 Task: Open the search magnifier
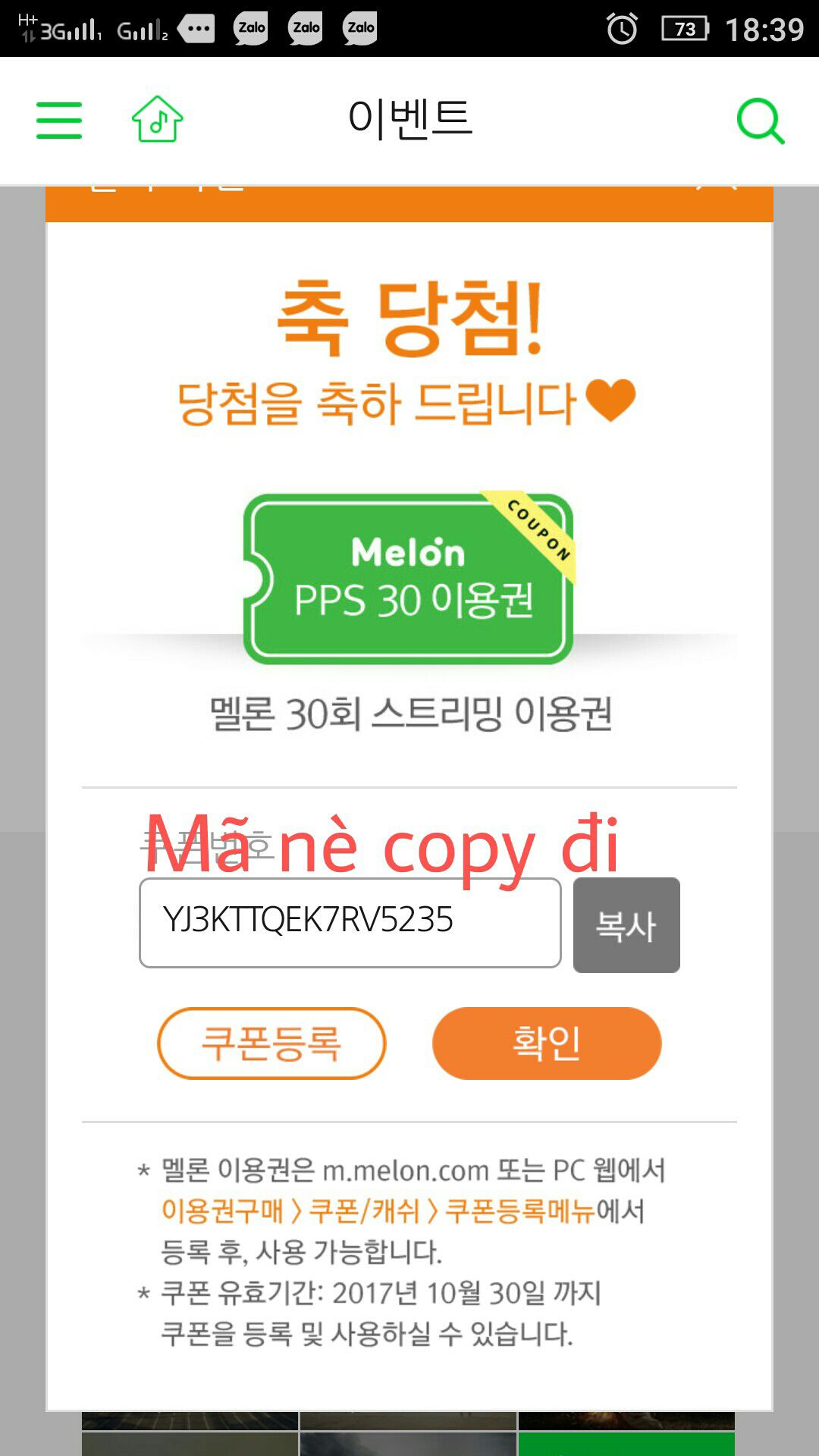pos(760,121)
